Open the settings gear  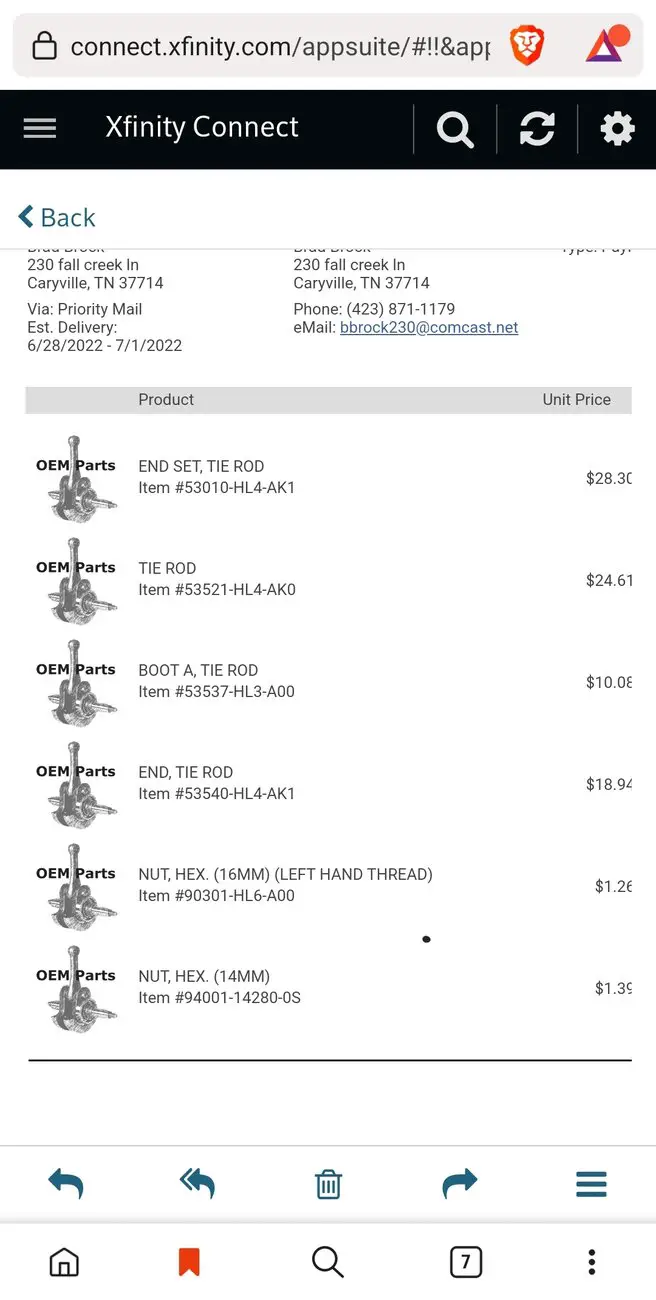pos(617,129)
